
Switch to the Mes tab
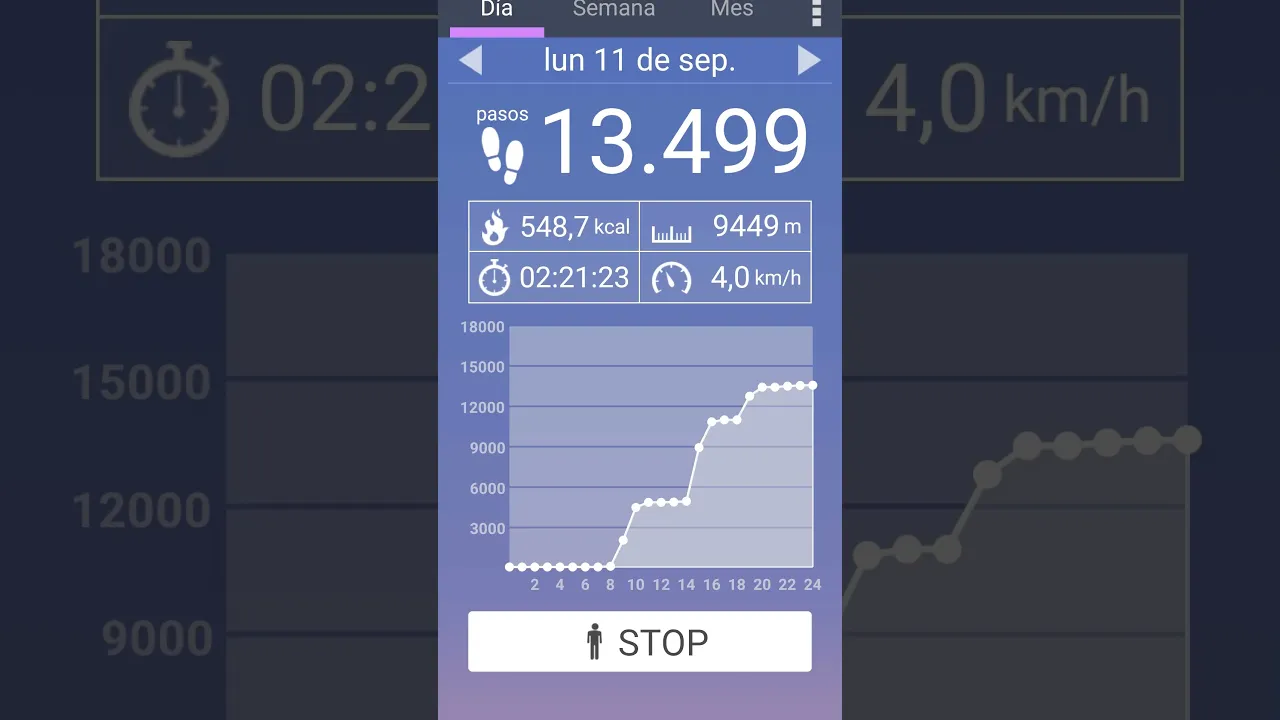732,10
